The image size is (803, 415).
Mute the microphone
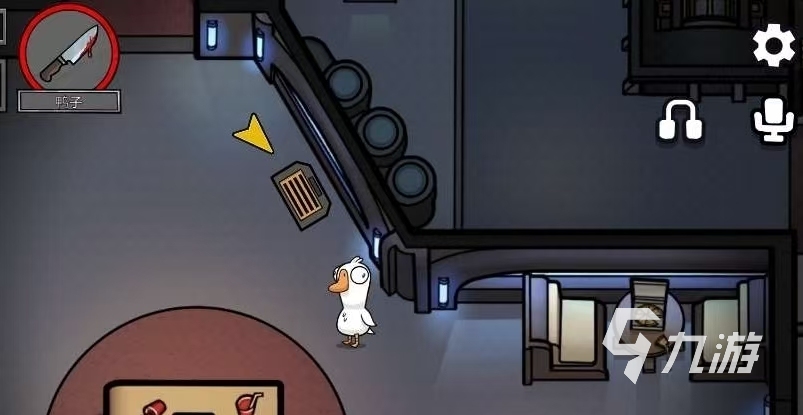click(x=772, y=121)
